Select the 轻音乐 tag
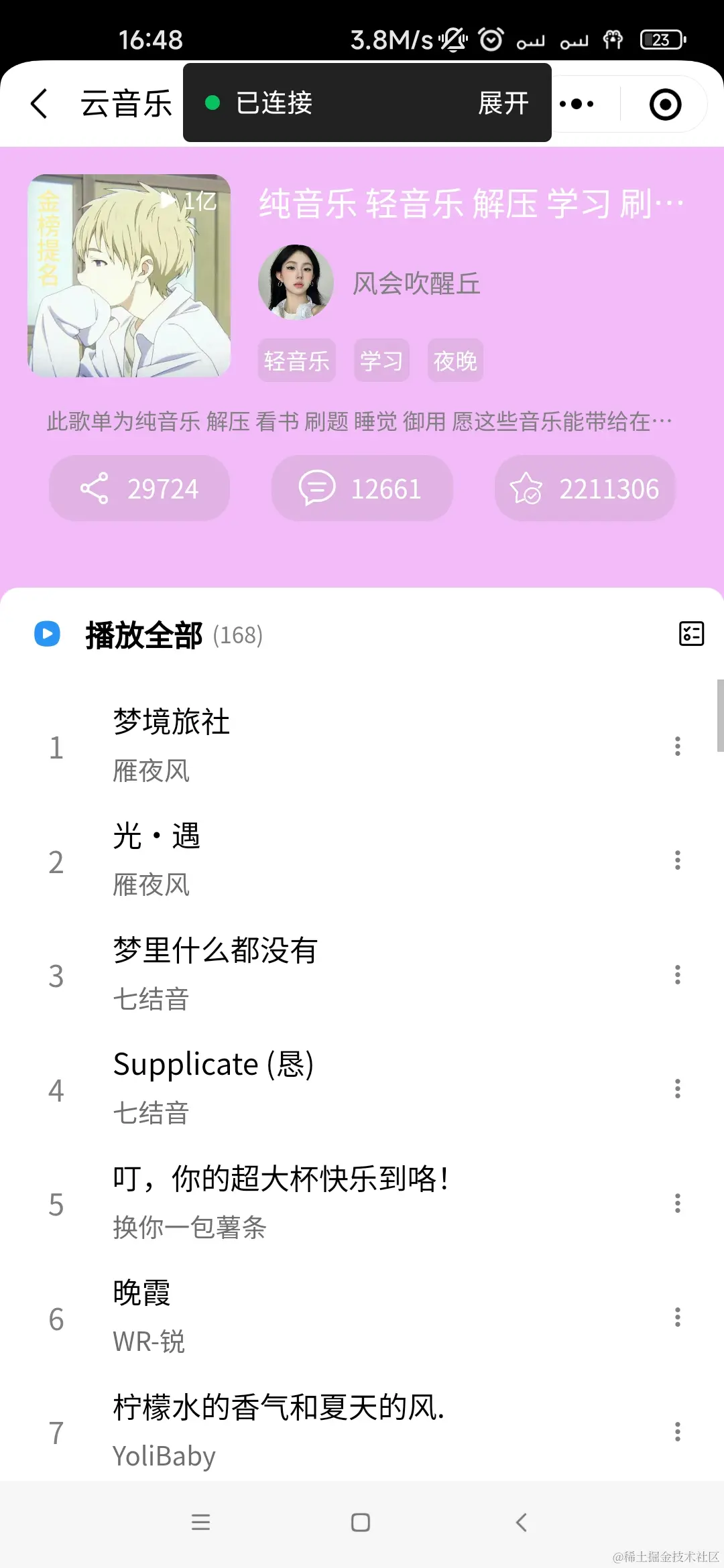The image size is (724, 1568). click(296, 361)
